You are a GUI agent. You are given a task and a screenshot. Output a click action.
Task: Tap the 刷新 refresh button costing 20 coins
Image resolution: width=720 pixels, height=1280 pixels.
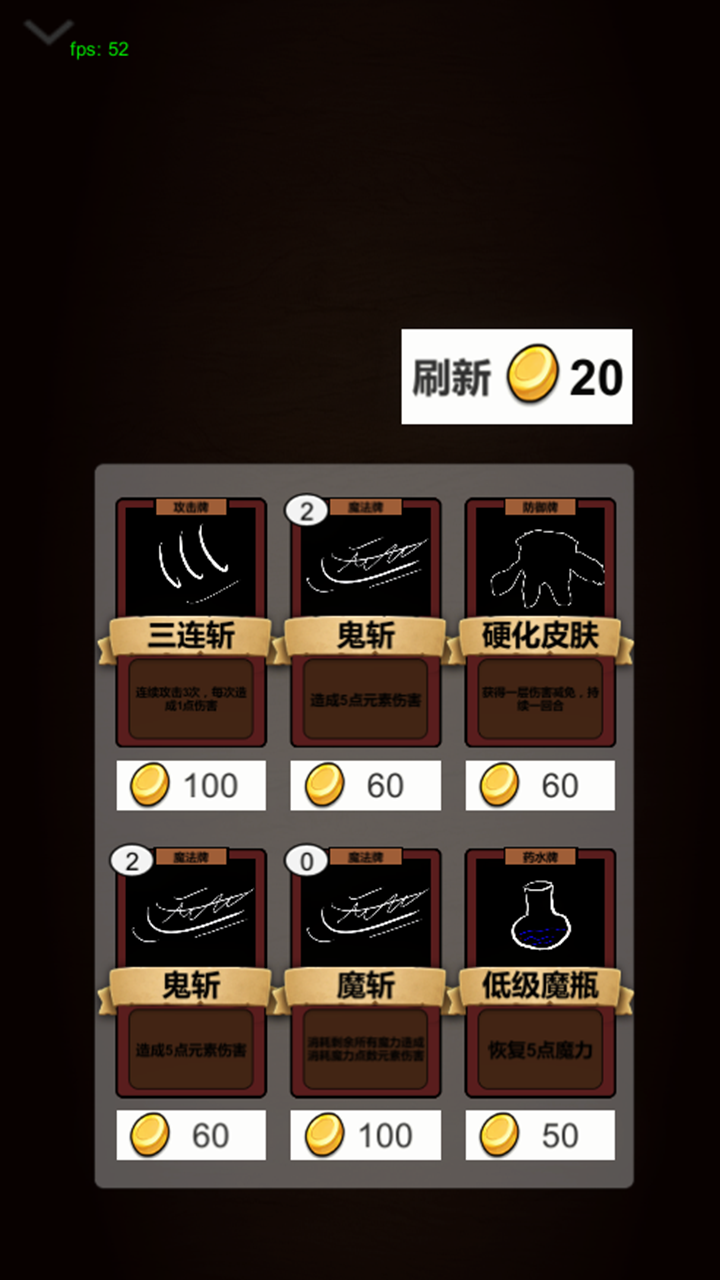(516, 377)
